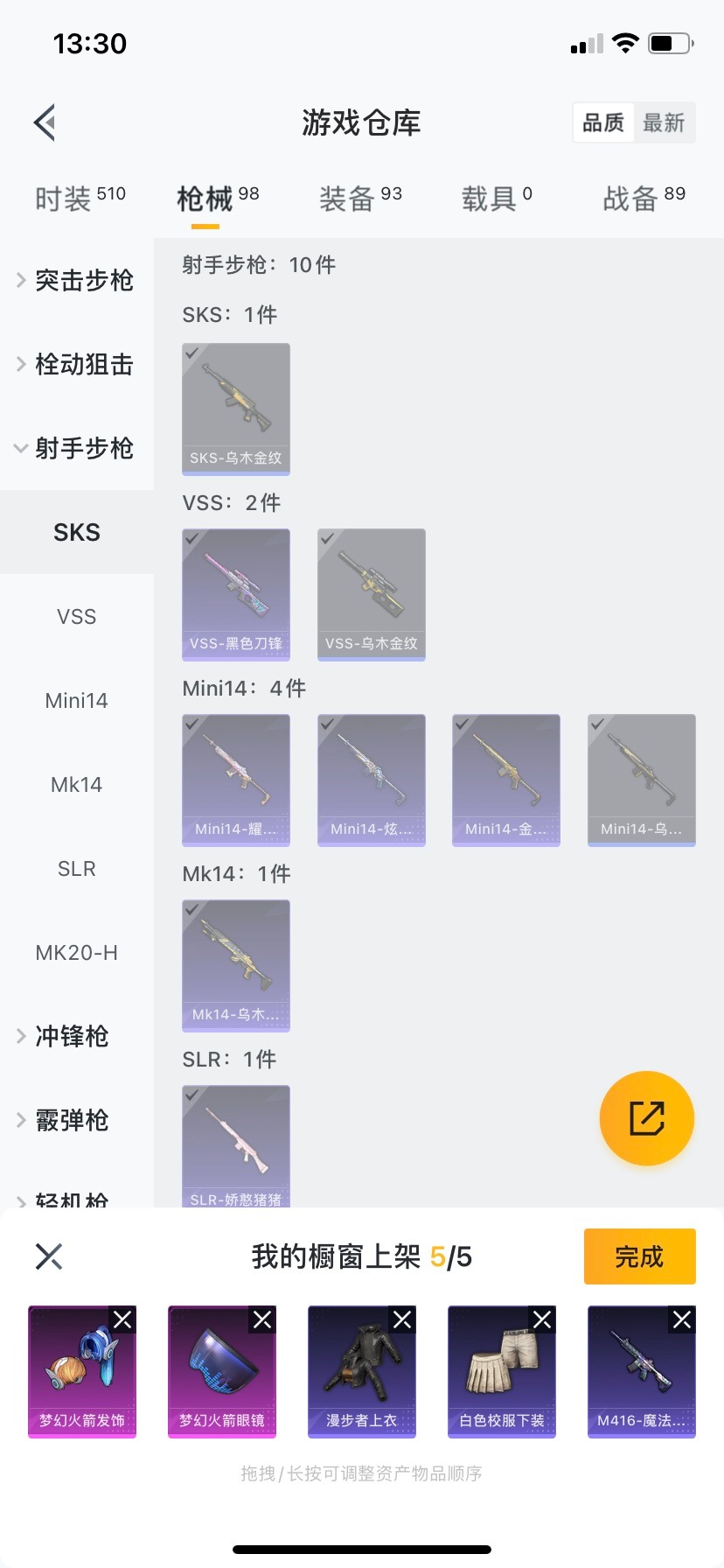The height and width of the screenshot is (1568, 724).
Task: Select Mini14 in the sidebar
Action: click(x=77, y=700)
